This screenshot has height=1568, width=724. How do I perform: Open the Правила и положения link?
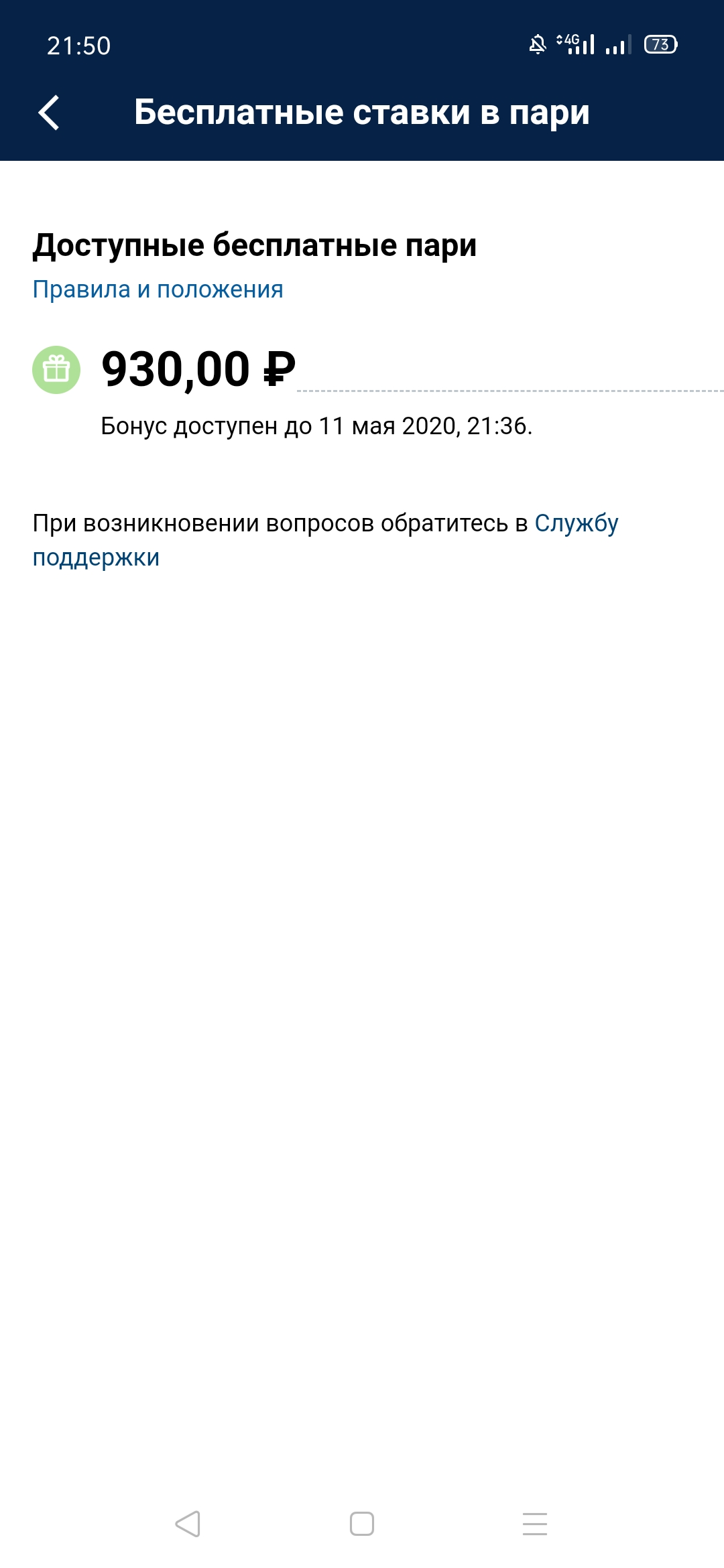pos(158,289)
